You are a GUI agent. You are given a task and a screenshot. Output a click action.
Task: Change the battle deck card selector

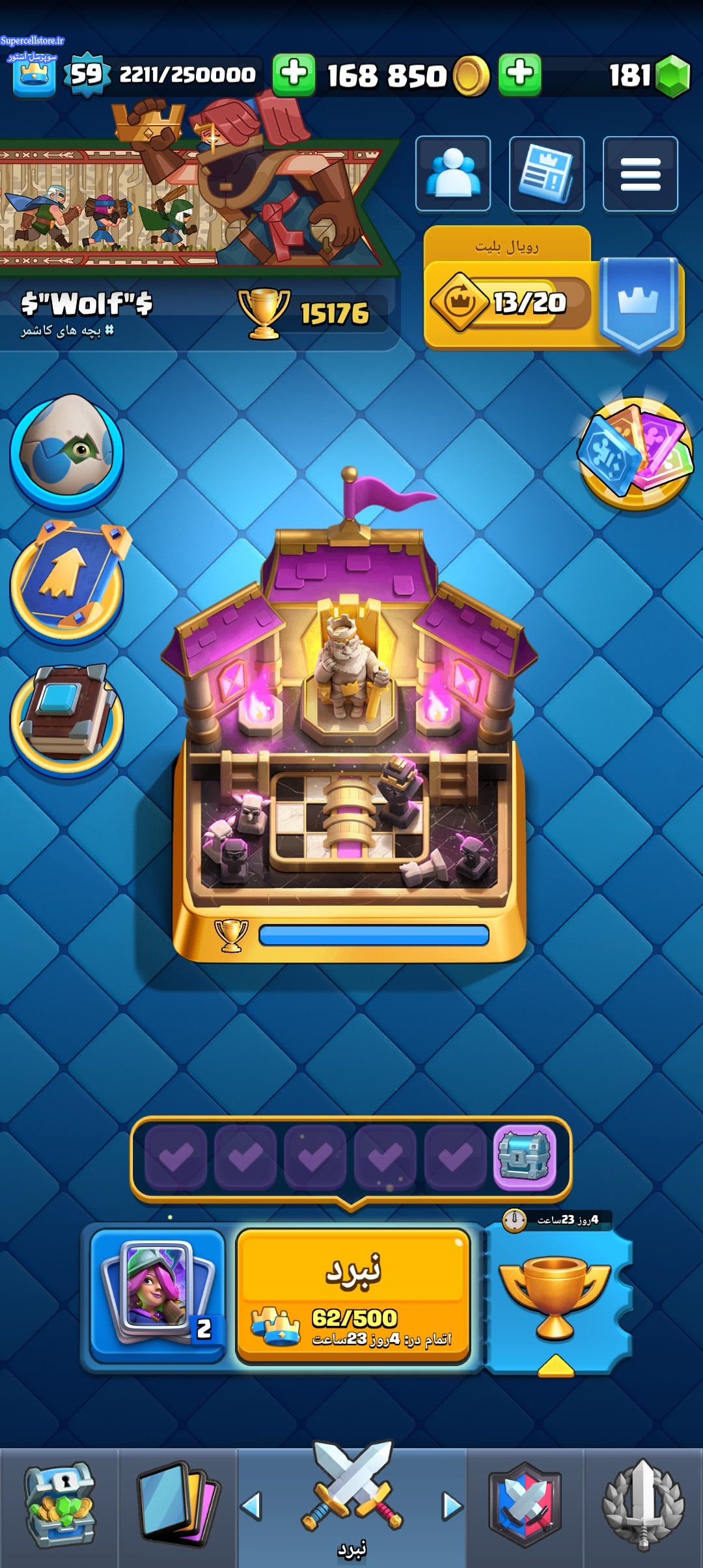(158, 1296)
